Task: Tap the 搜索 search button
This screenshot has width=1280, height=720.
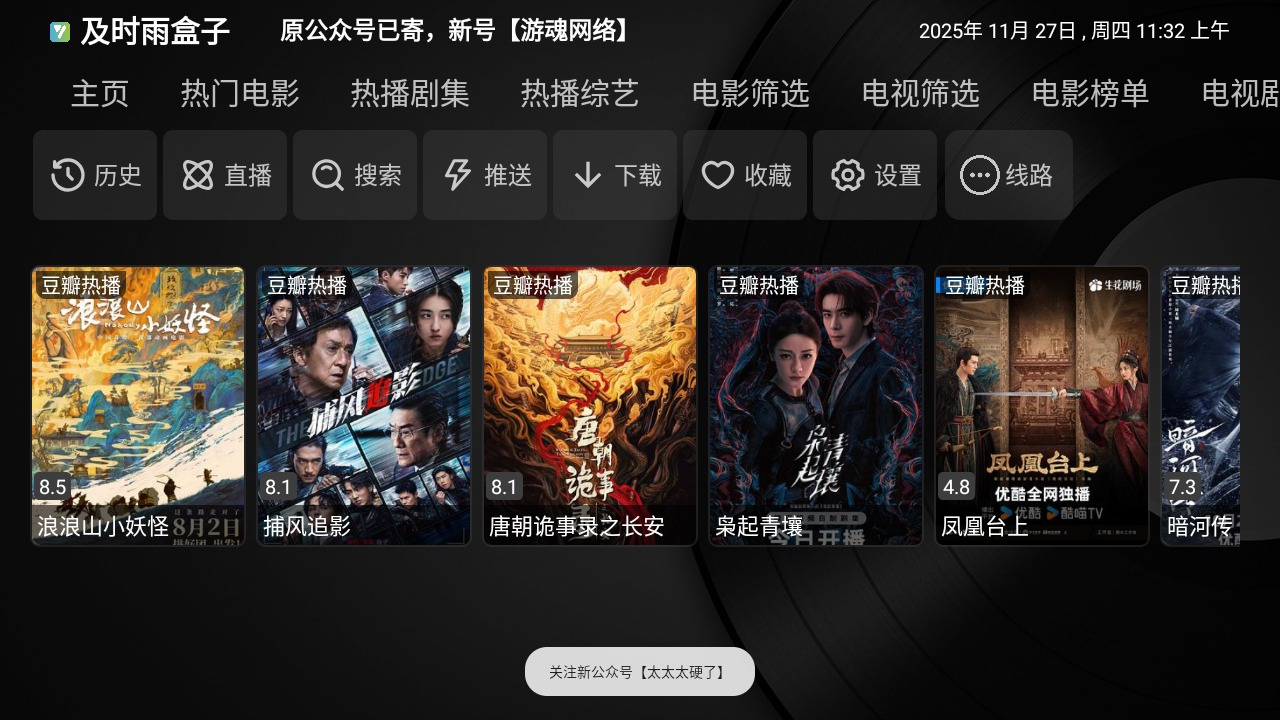Action: [355, 175]
